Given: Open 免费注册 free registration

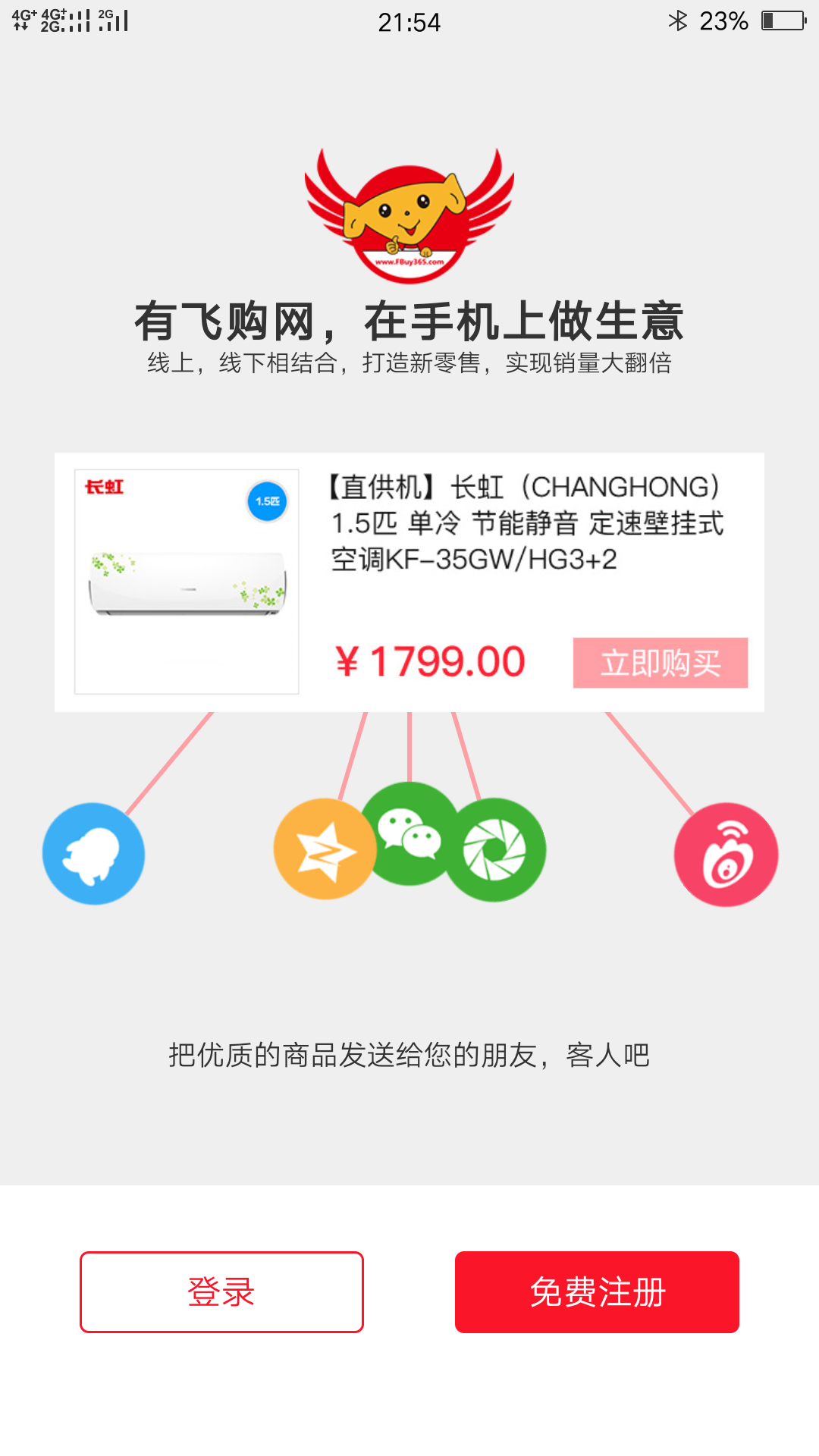Looking at the screenshot, I should 597,1291.
